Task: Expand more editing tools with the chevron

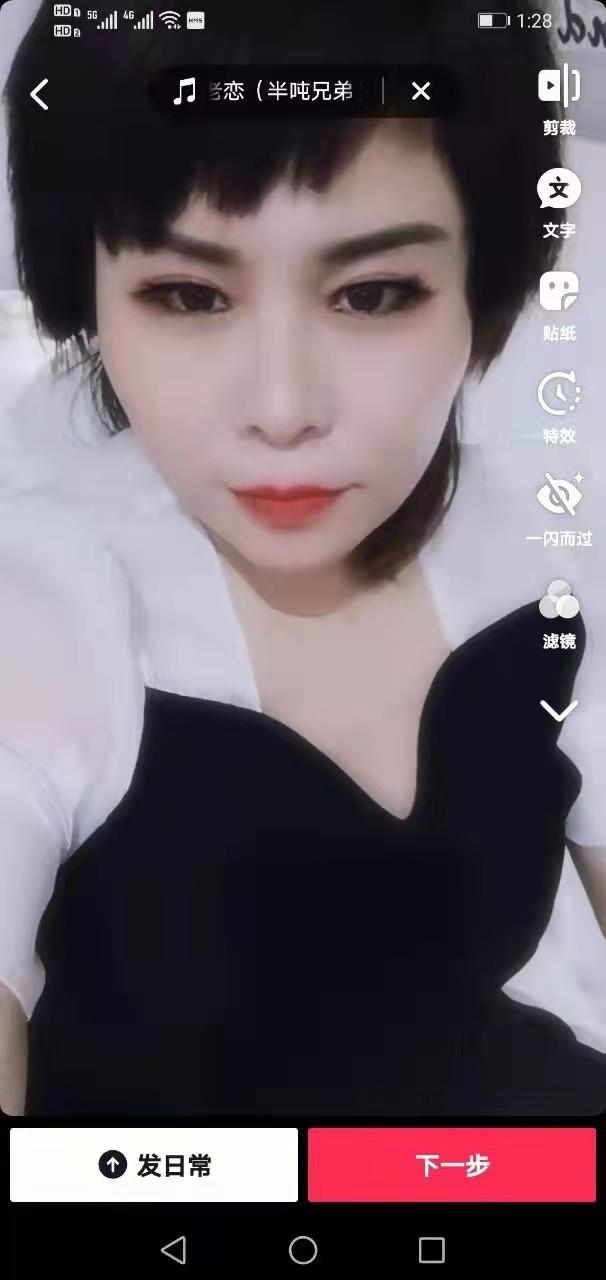Action: click(x=559, y=710)
